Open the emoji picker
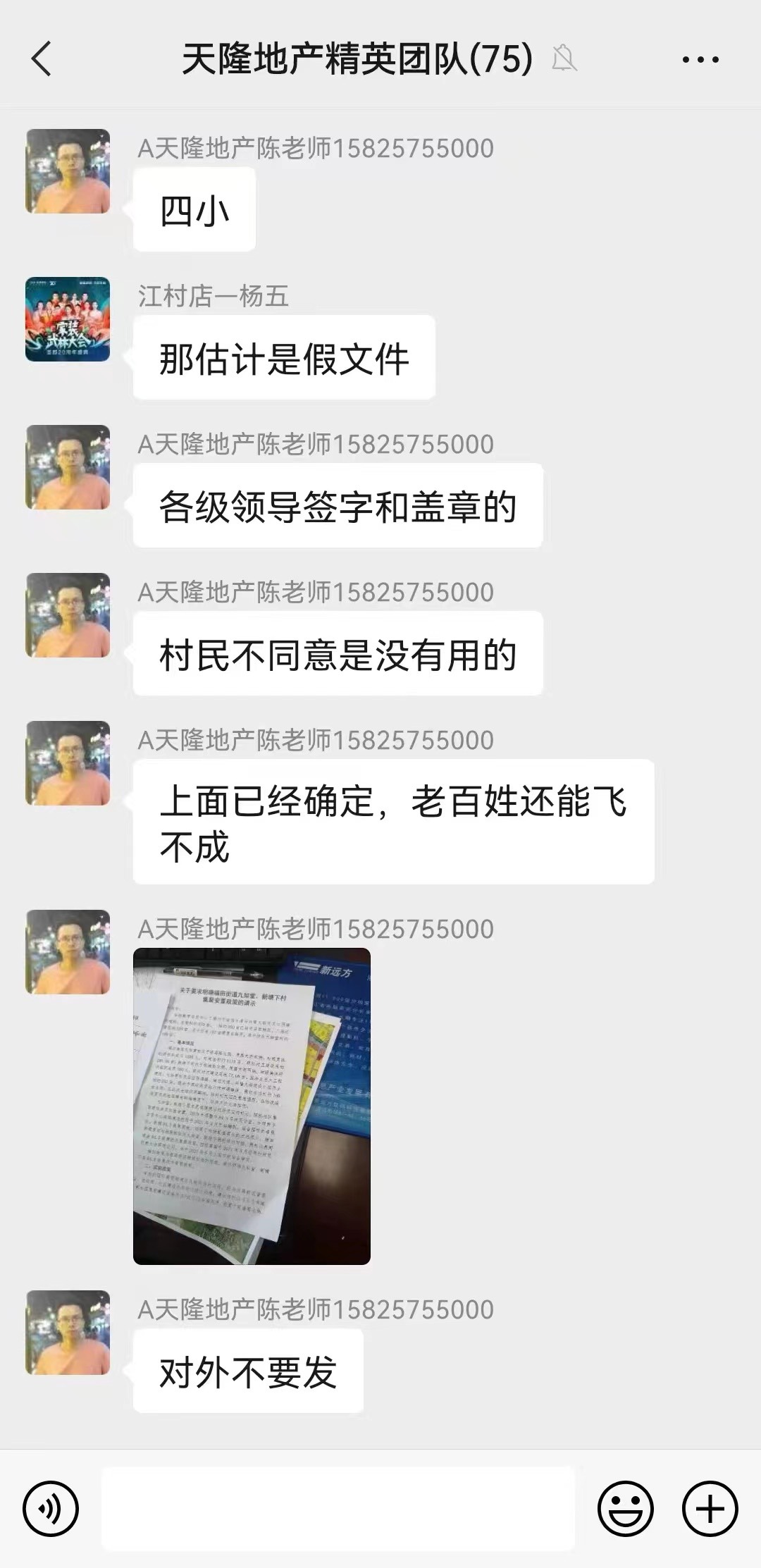The height and width of the screenshot is (1568, 761). coord(625,1509)
